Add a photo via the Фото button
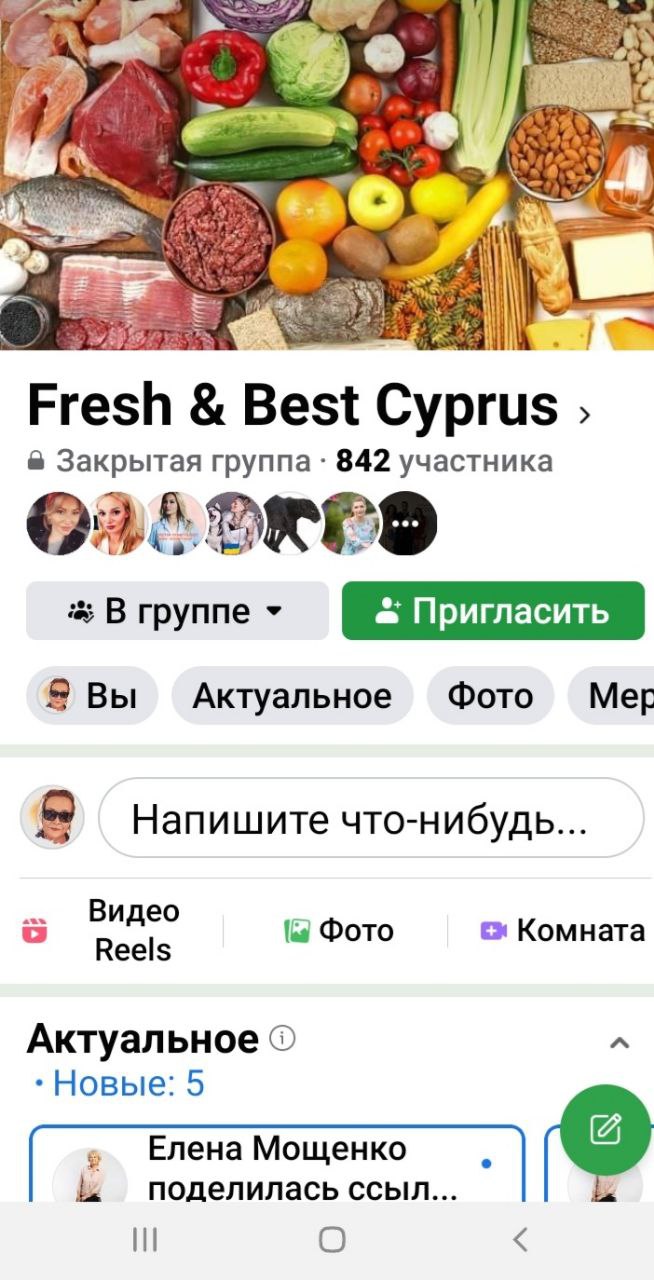Viewport: 654px width, 1280px height. tap(338, 931)
